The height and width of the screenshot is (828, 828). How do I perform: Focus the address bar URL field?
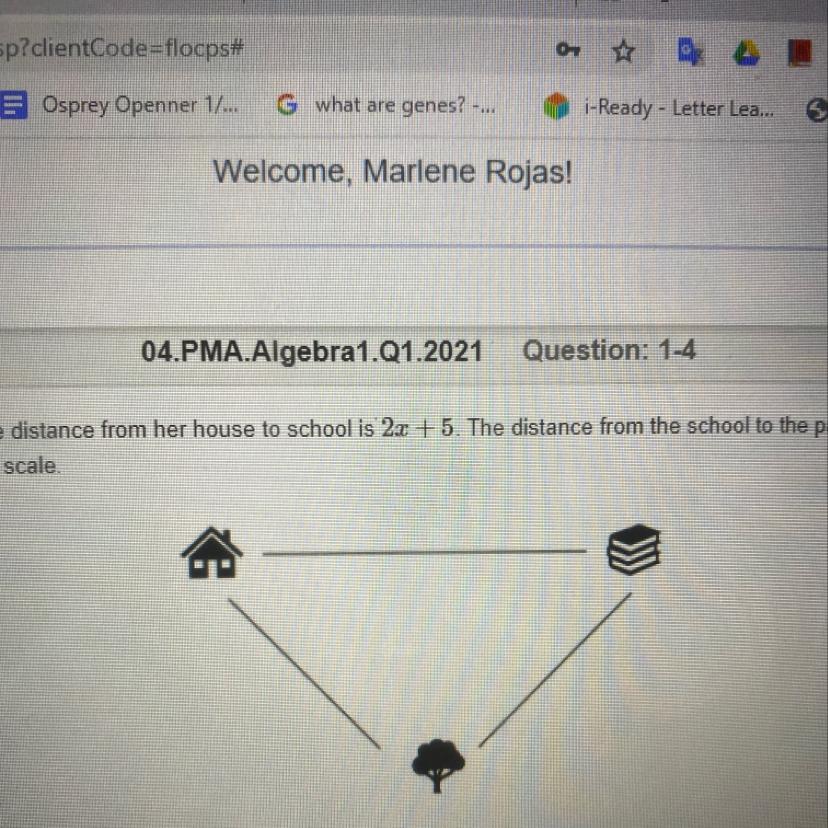tap(250, 48)
